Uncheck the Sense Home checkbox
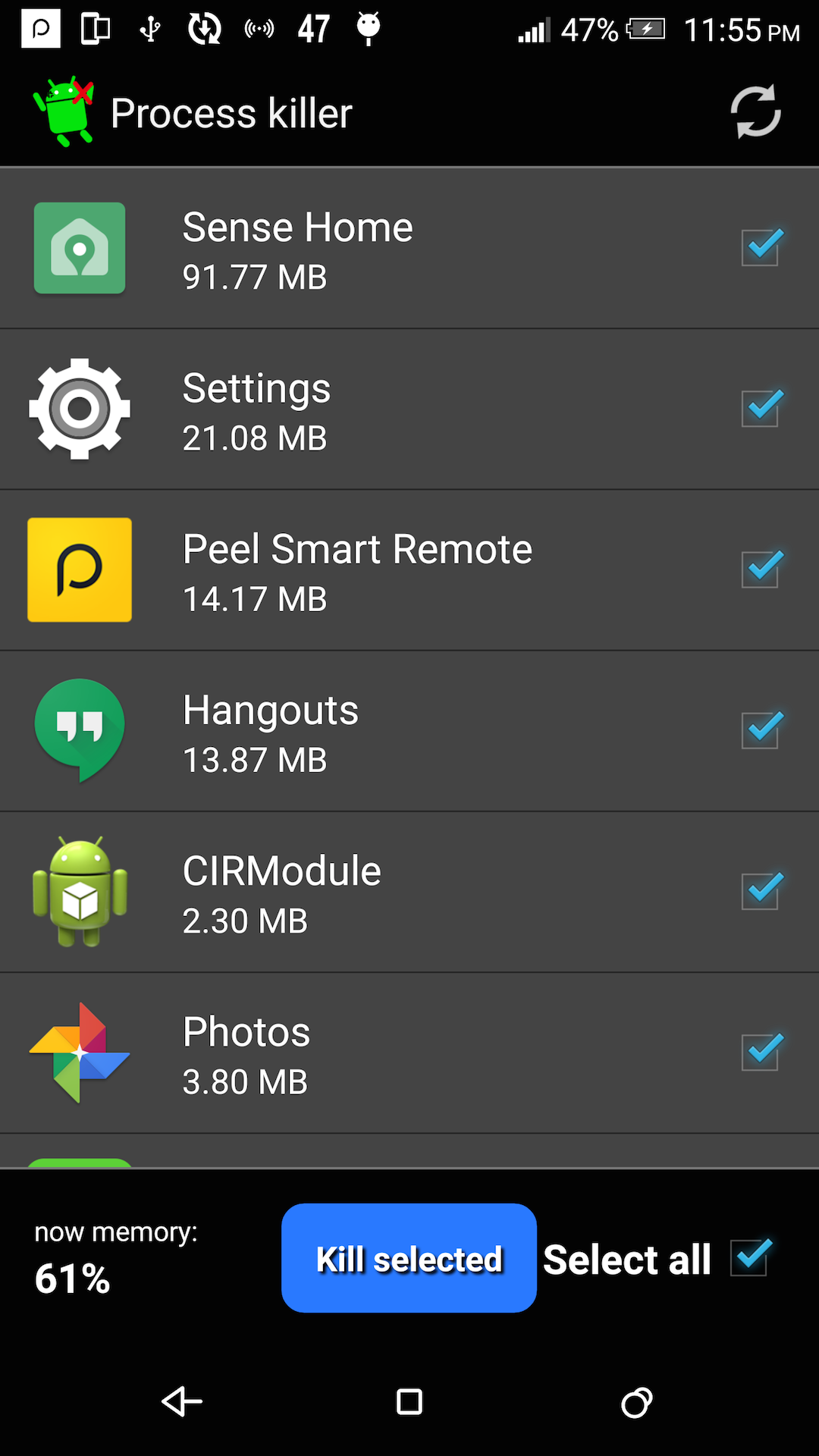Image resolution: width=819 pixels, height=1456 pixels. 761,248
